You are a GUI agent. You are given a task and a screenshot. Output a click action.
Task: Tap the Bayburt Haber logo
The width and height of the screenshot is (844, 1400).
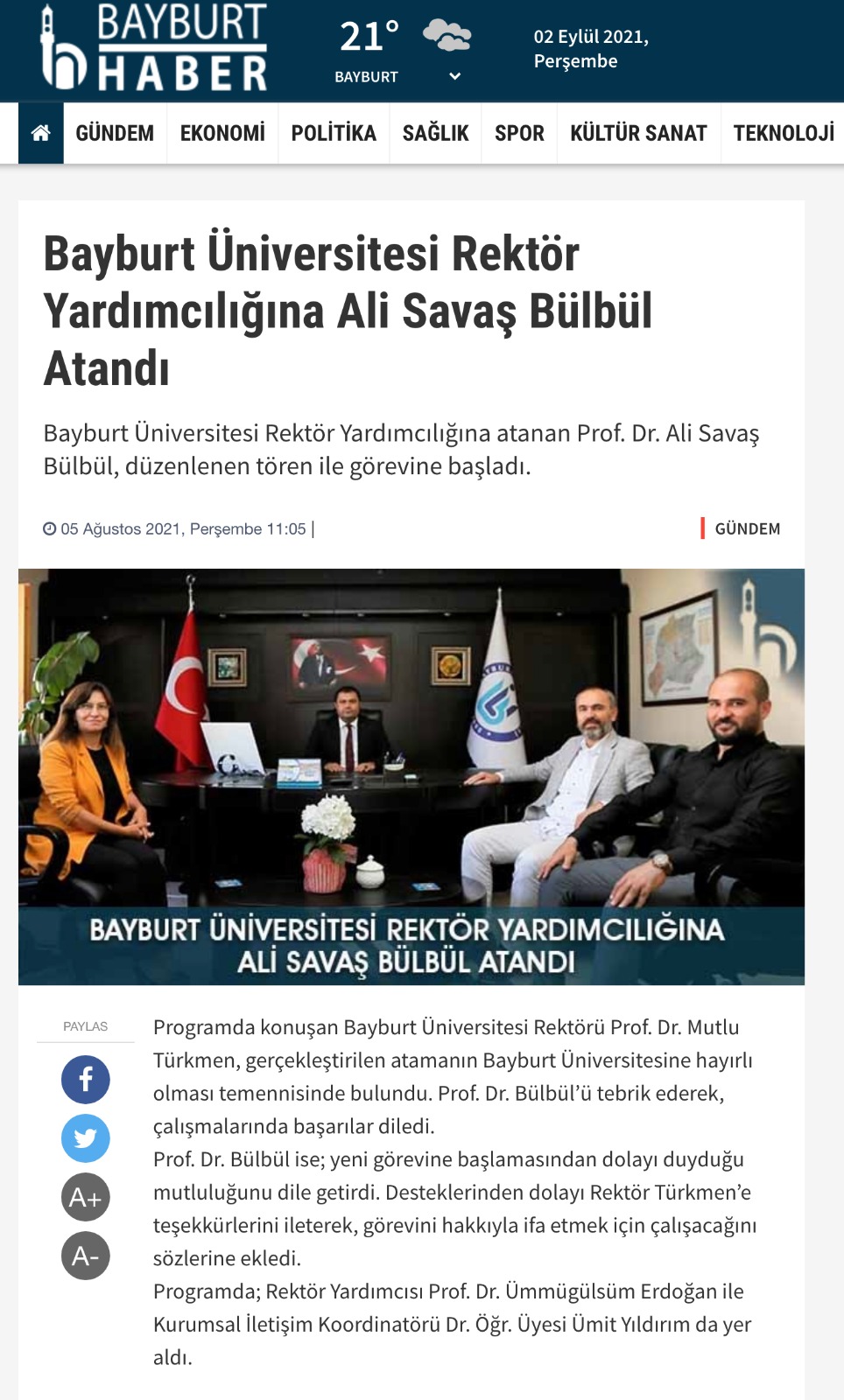pos(154,48)
